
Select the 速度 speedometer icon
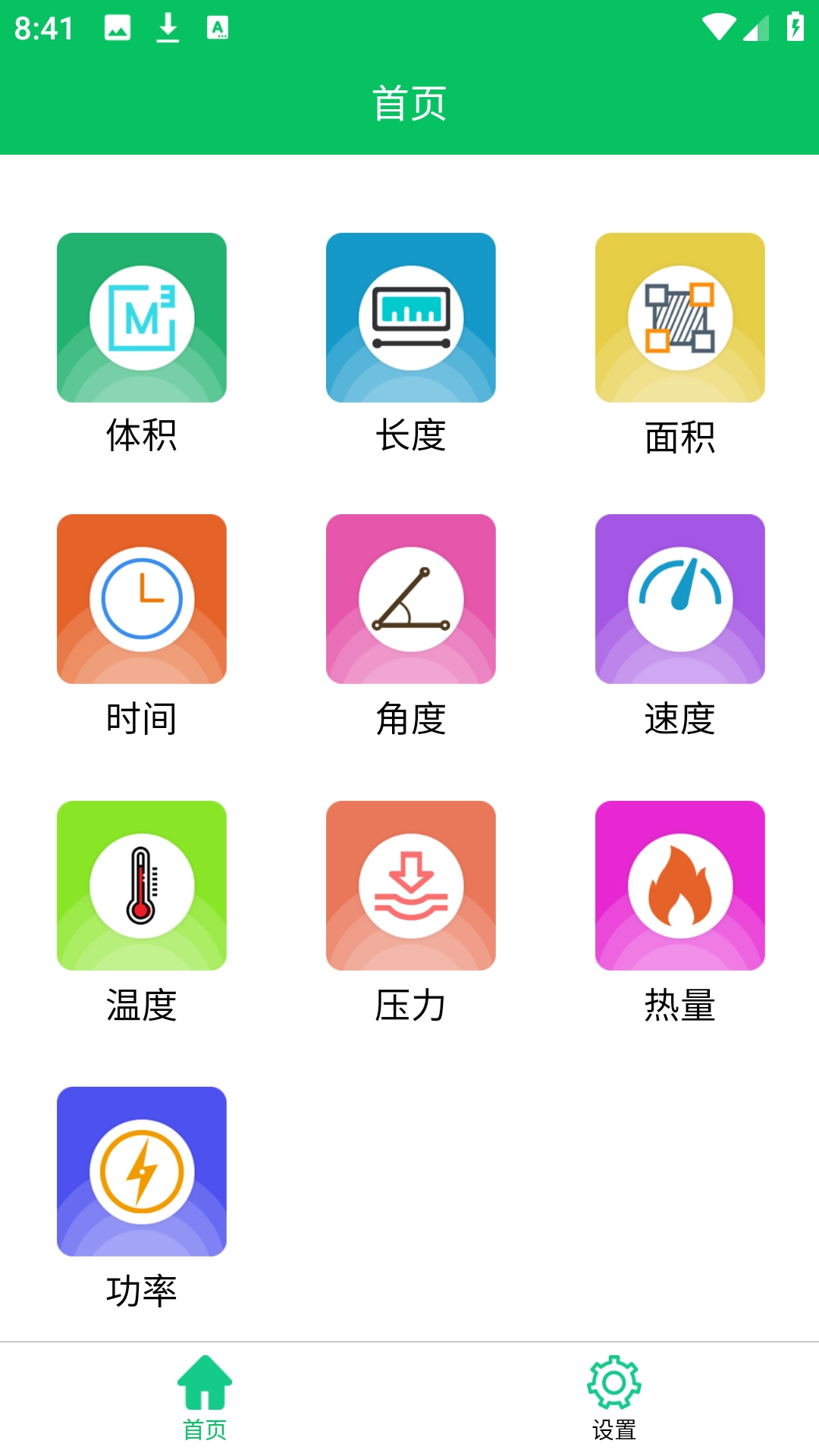click(x=679, y=599)
